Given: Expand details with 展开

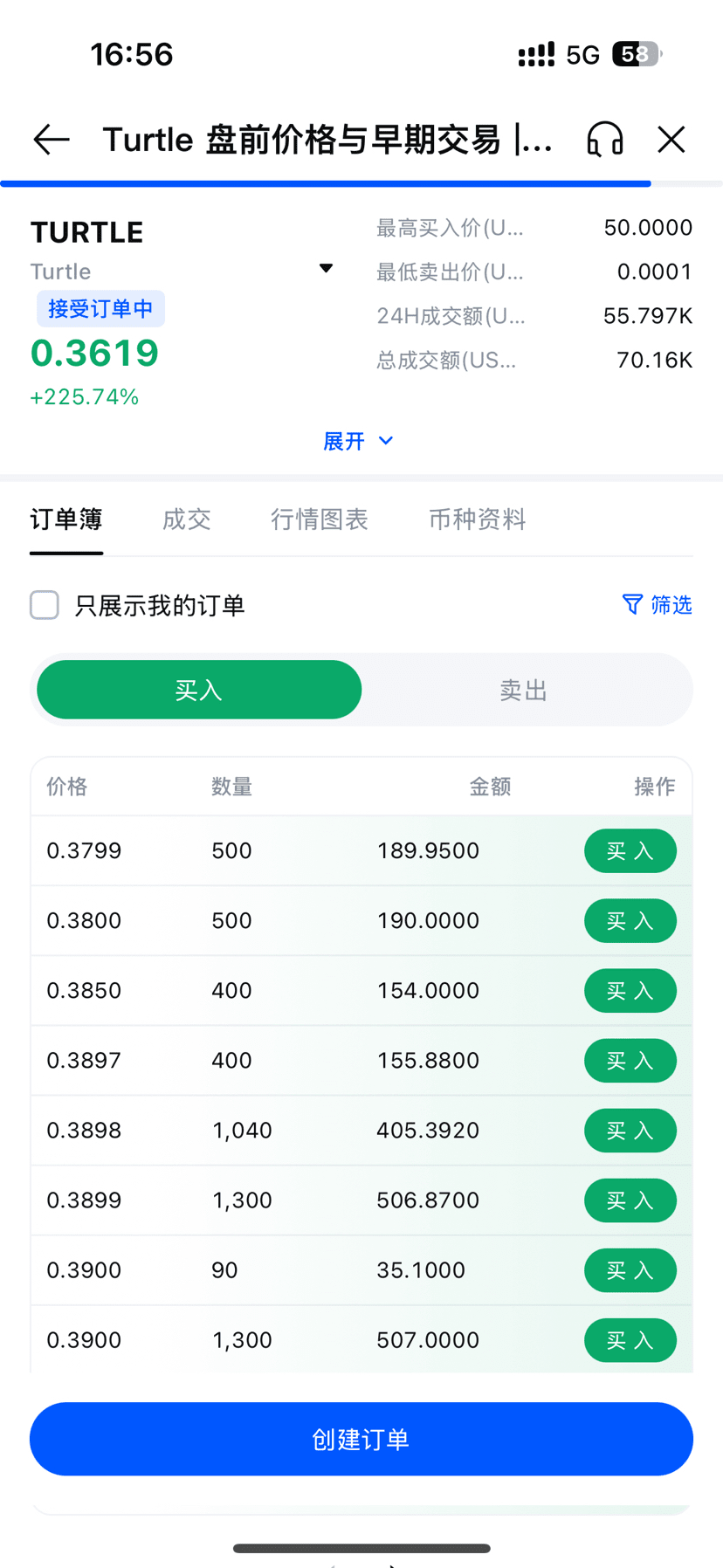Looking at the screenshot, I should point(359,441).
